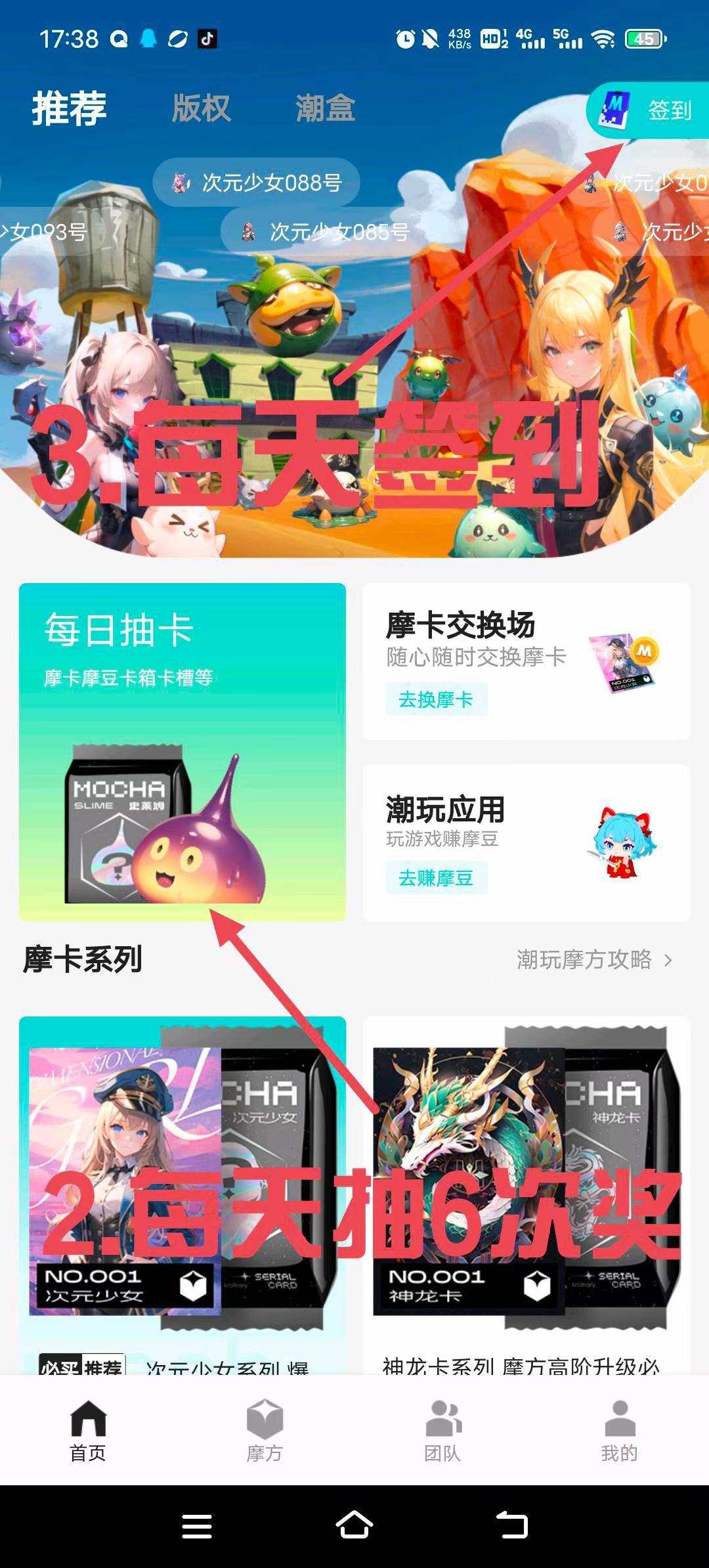Open the 次元少女085号 chip
This screenshot has height=1568, width=709.
(325, 231)
